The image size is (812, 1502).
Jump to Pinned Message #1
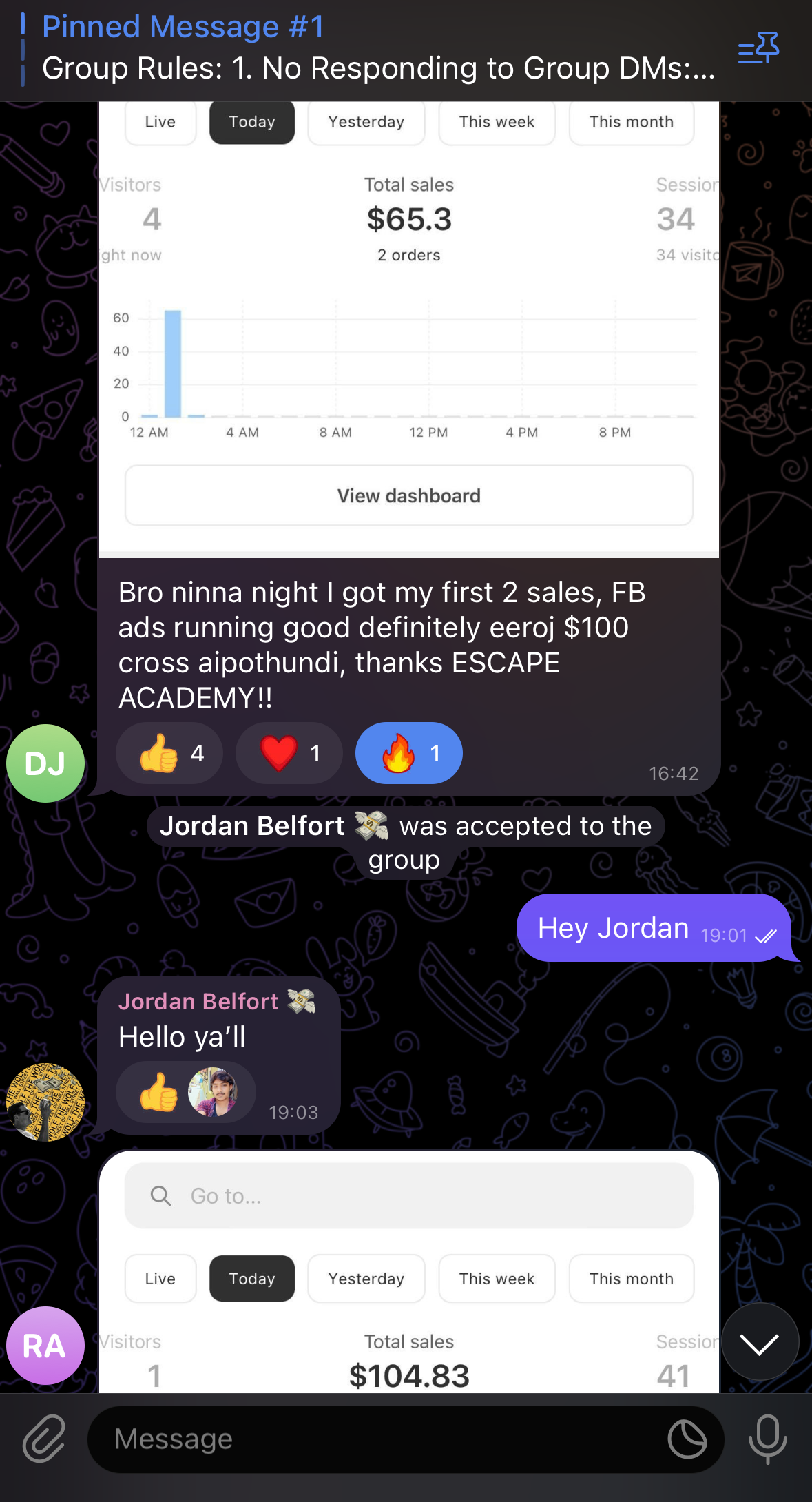(x=372, y=50)
